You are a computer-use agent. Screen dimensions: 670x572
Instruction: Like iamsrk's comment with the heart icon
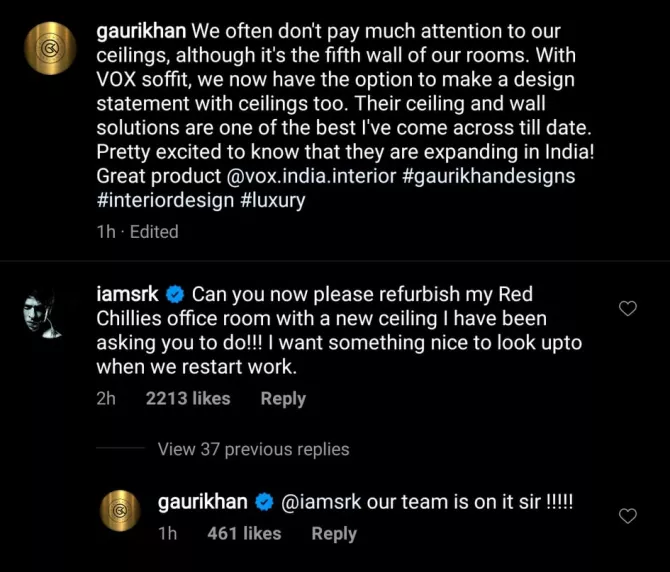(x=628, y=309)
